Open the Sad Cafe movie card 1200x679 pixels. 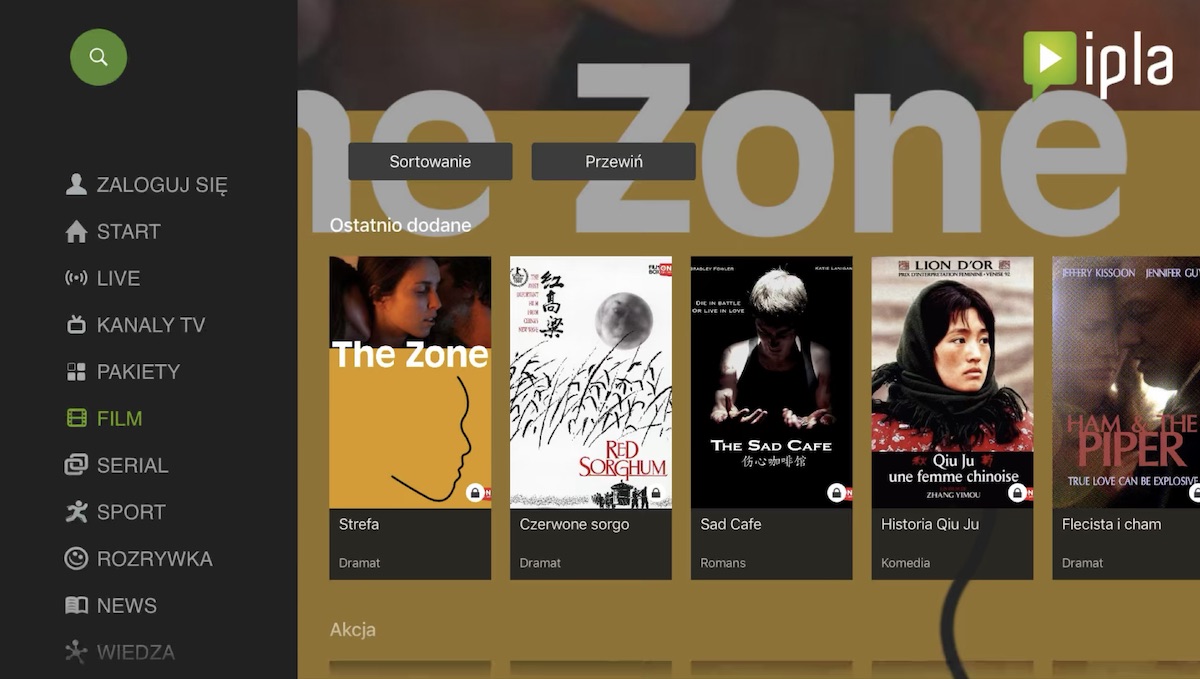[771, 418]
